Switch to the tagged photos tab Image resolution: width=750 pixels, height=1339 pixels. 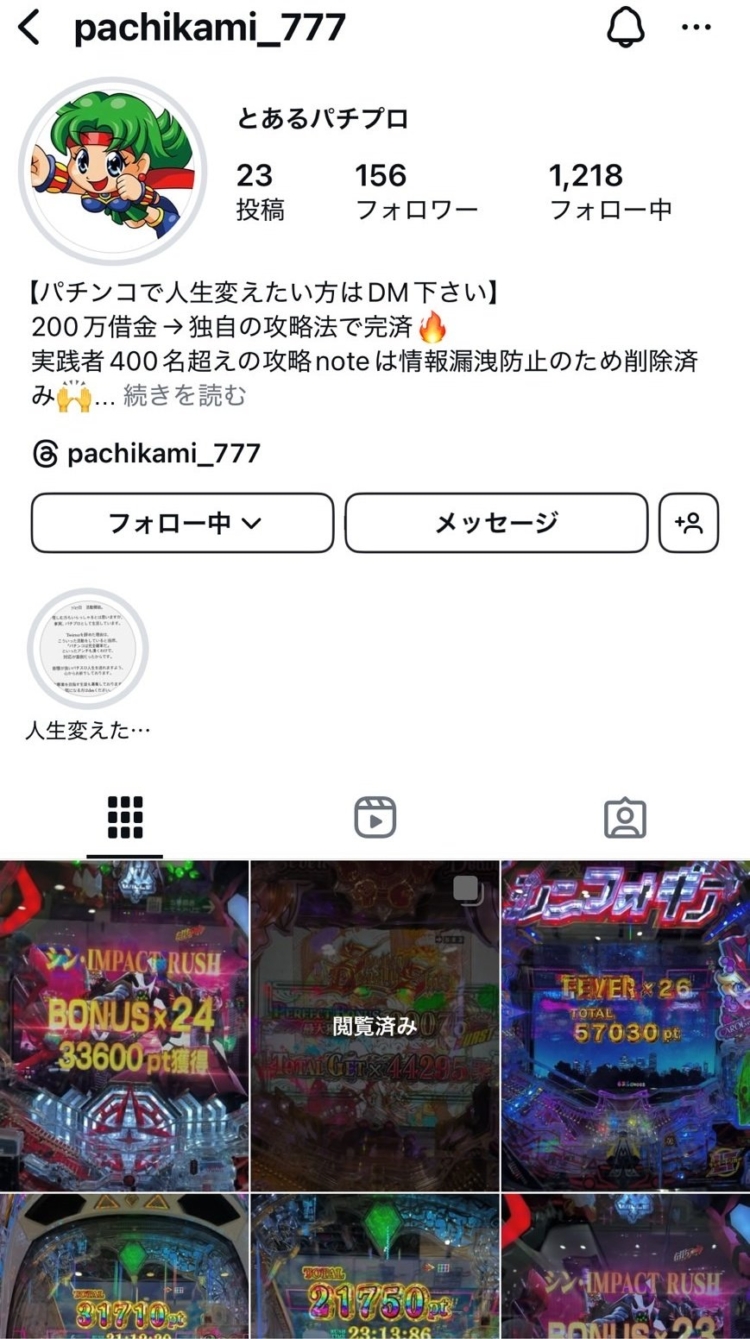click(625, 818)
